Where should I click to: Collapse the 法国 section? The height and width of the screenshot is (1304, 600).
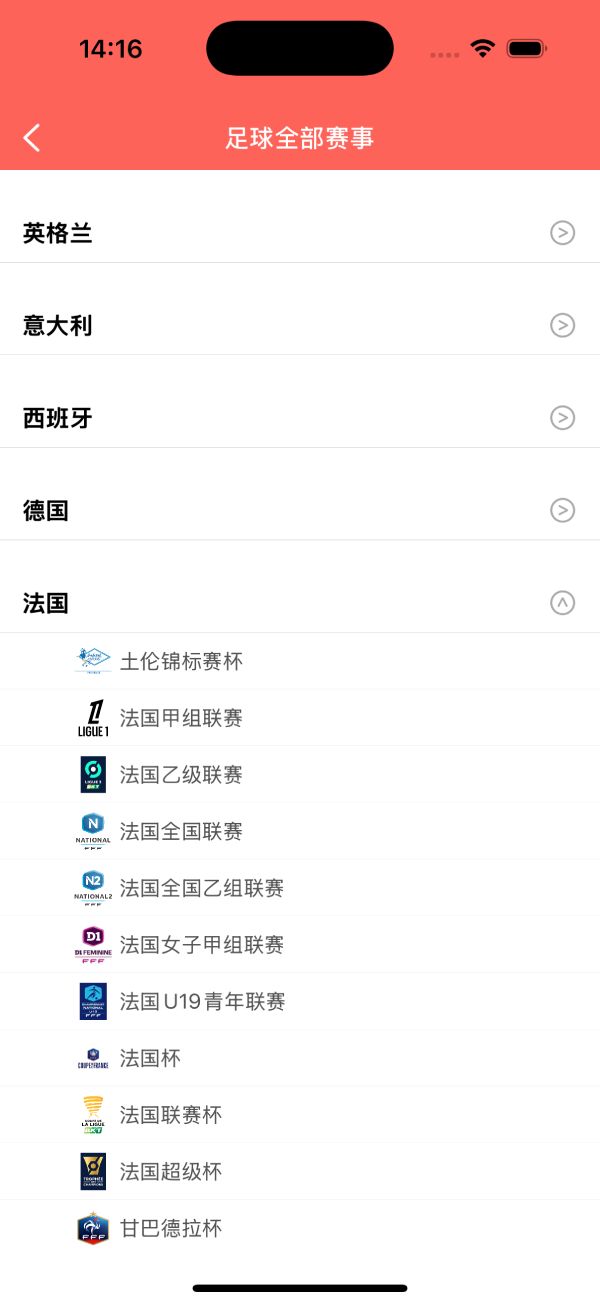coord(562,603)
